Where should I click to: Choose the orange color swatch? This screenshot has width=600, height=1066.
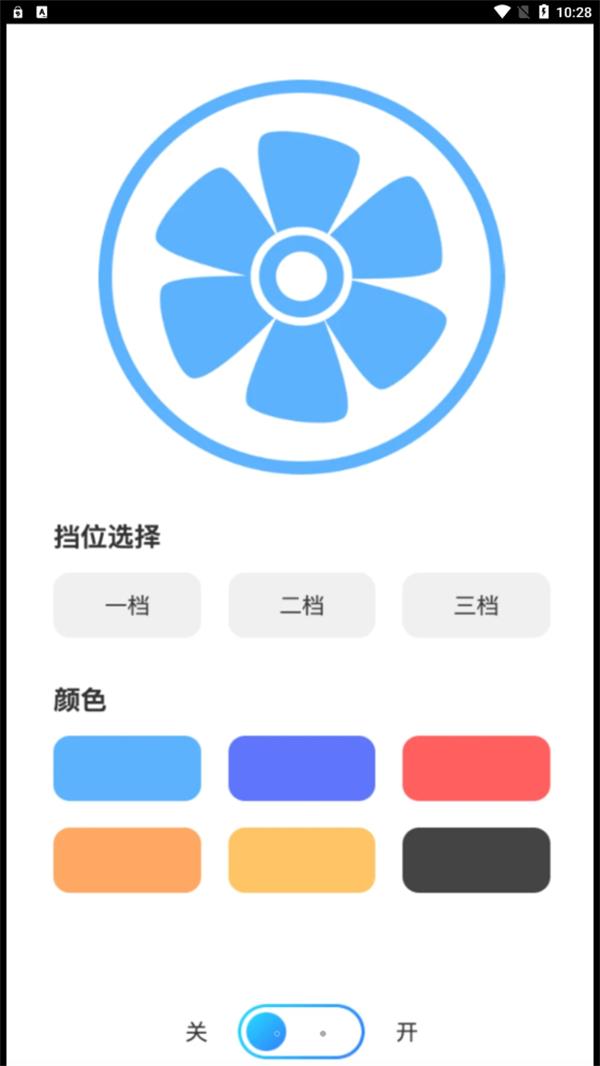tap(127, 860)
